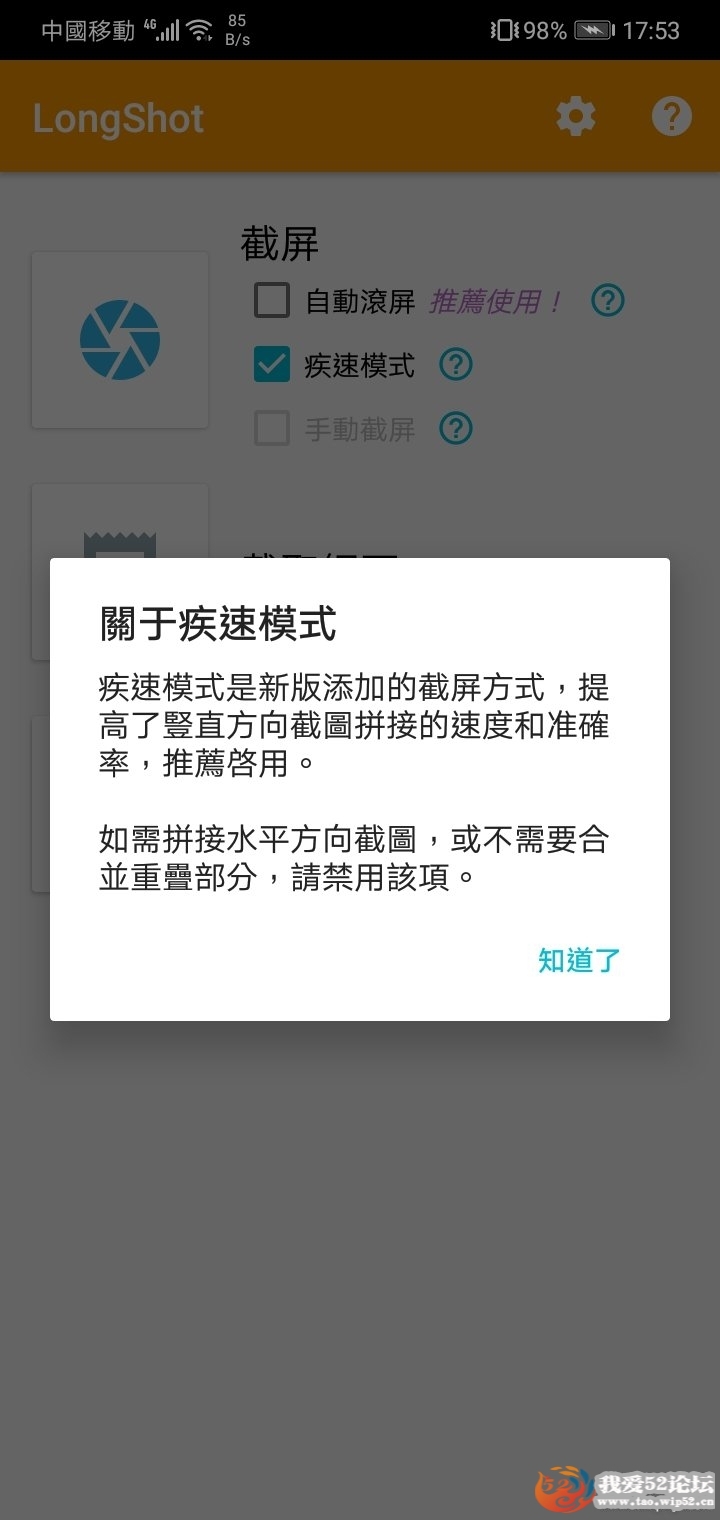The image size is (720, 1520).
Task: Open help info for 自動滾屏
Action: point(608,300)
